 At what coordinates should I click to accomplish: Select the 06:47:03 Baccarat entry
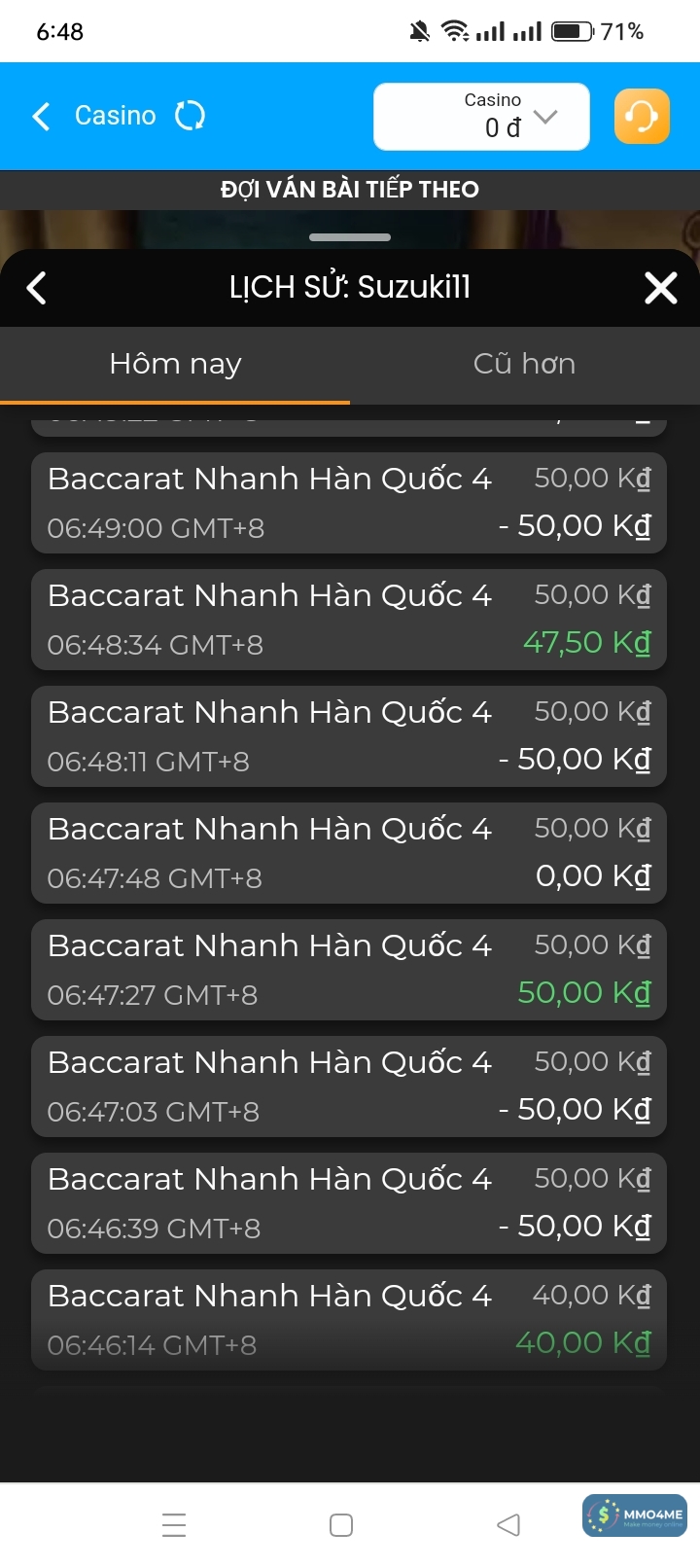[348, 1087]
